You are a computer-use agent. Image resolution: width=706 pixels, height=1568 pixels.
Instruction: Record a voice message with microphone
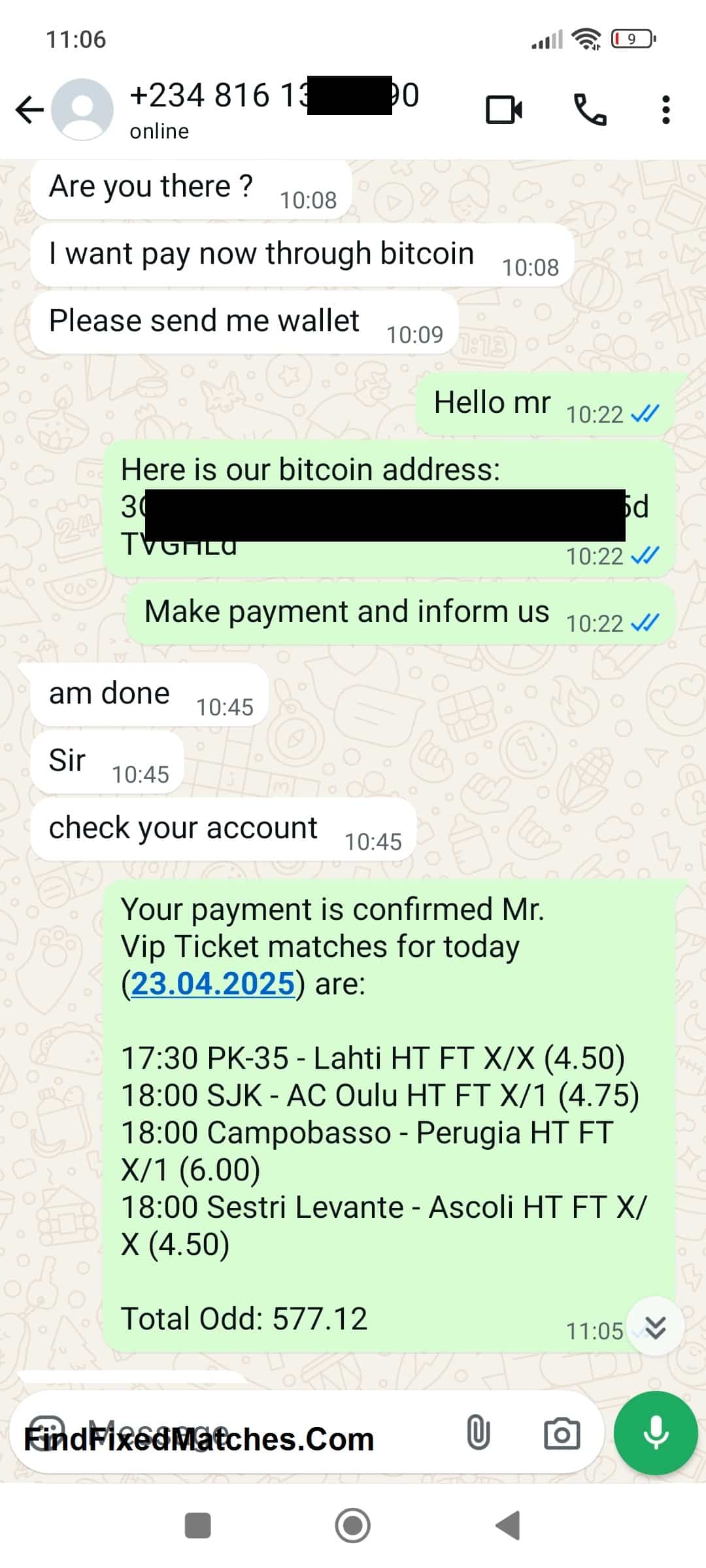[656, 1434]
